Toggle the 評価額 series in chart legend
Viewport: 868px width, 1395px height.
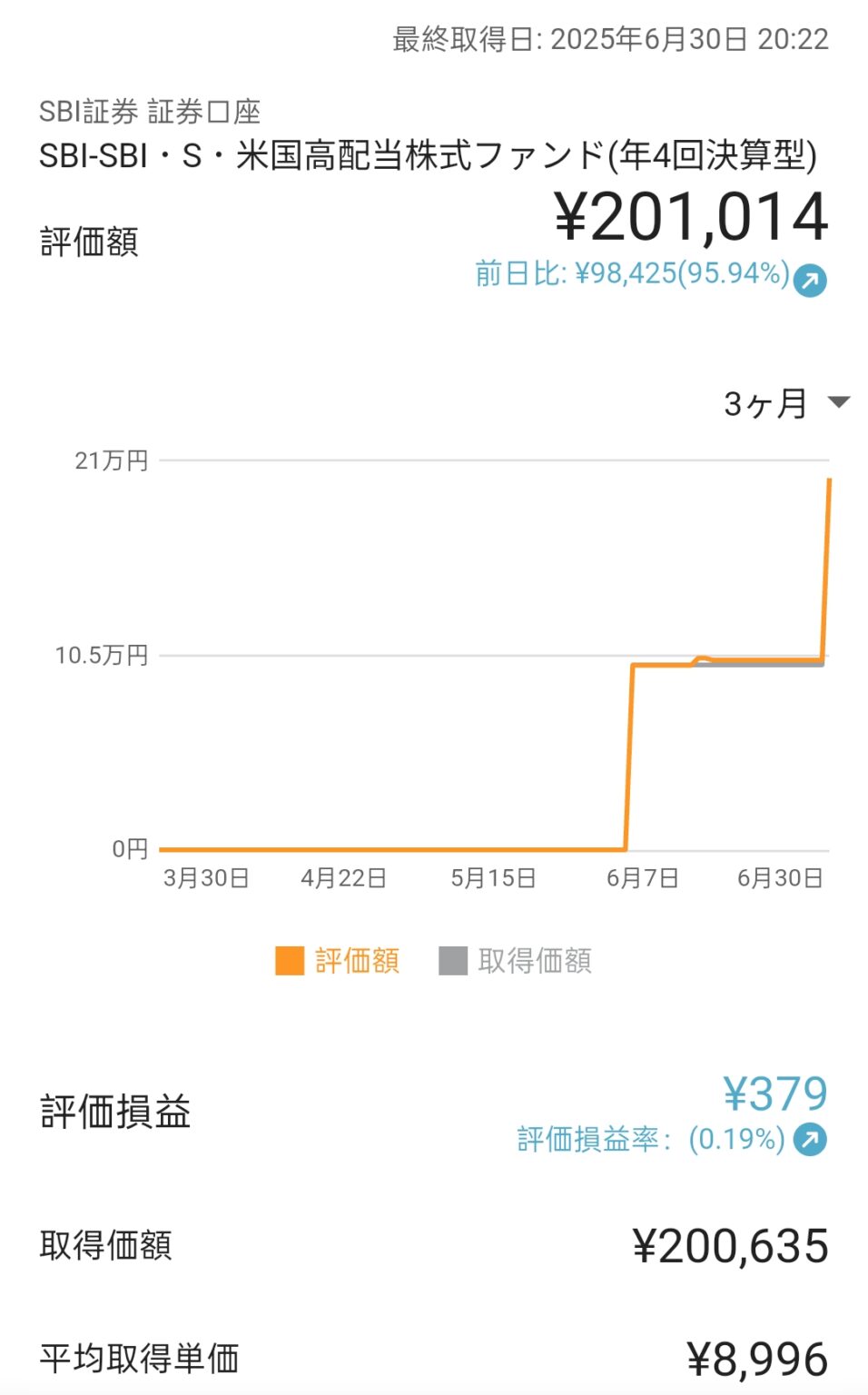[338, 961]
